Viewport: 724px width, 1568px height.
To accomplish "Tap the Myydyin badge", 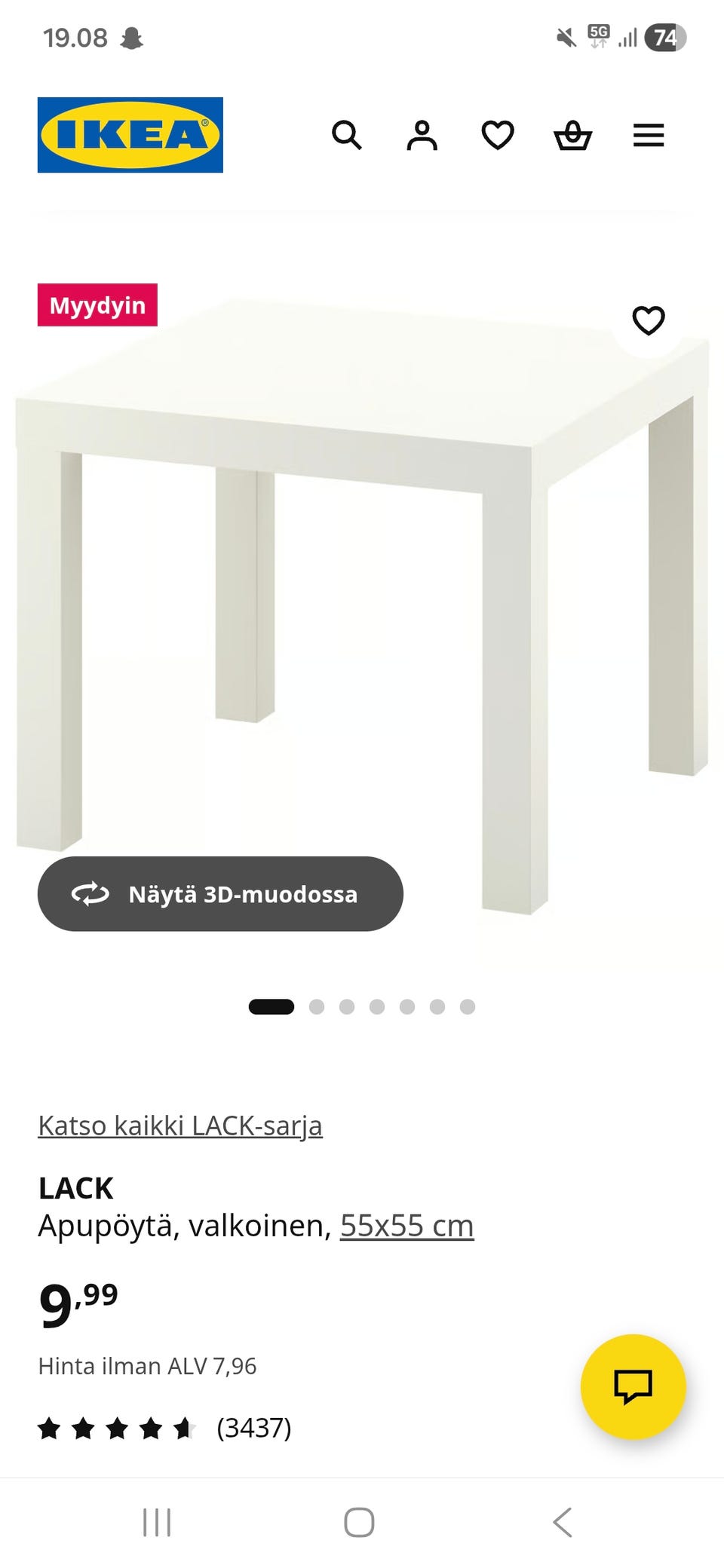I will 97,305.
